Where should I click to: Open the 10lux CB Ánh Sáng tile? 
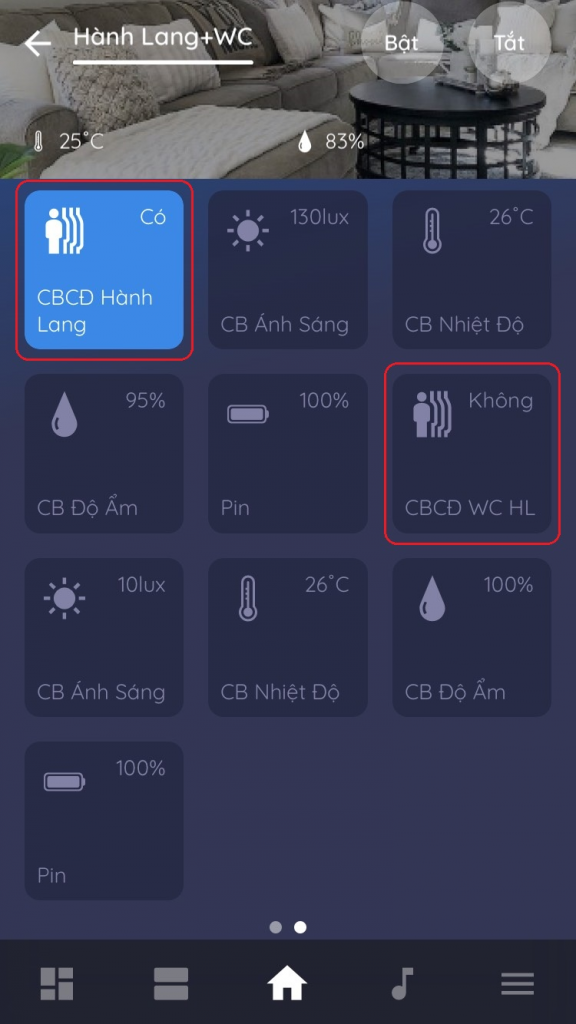(x=104, y=637)
